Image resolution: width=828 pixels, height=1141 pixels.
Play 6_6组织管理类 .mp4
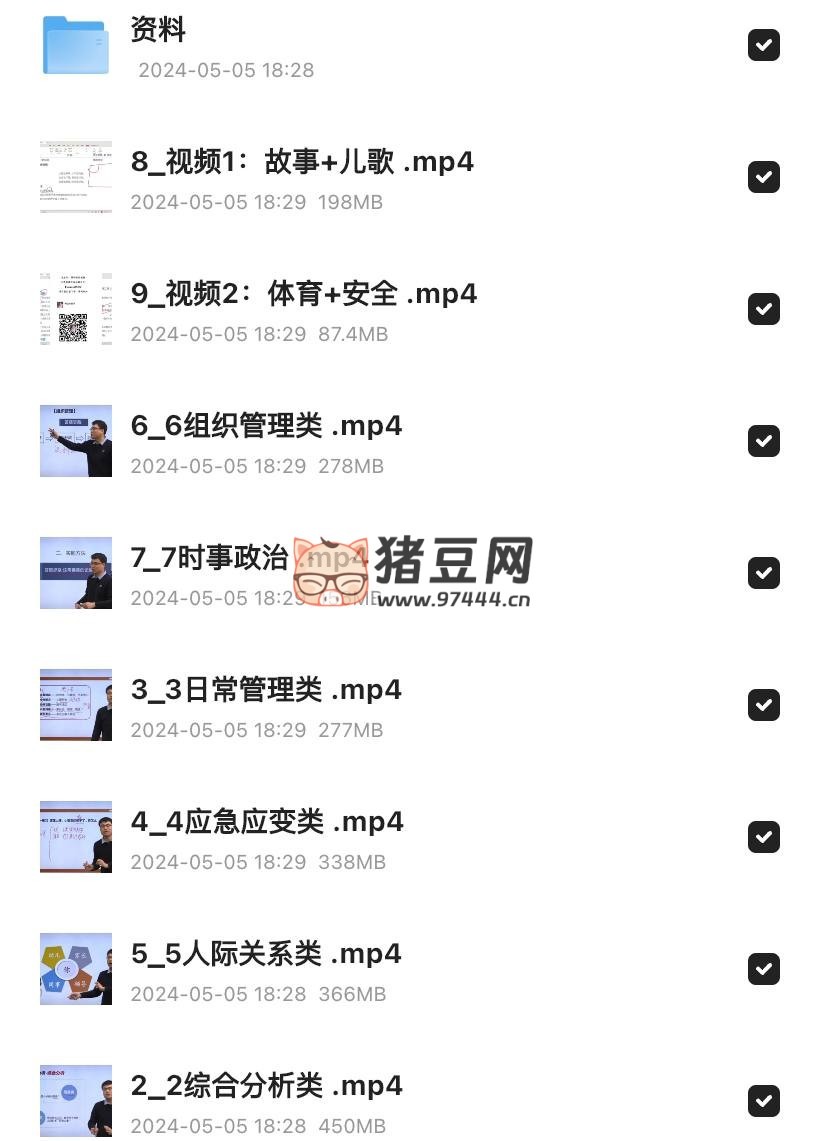tap(266, 426)
